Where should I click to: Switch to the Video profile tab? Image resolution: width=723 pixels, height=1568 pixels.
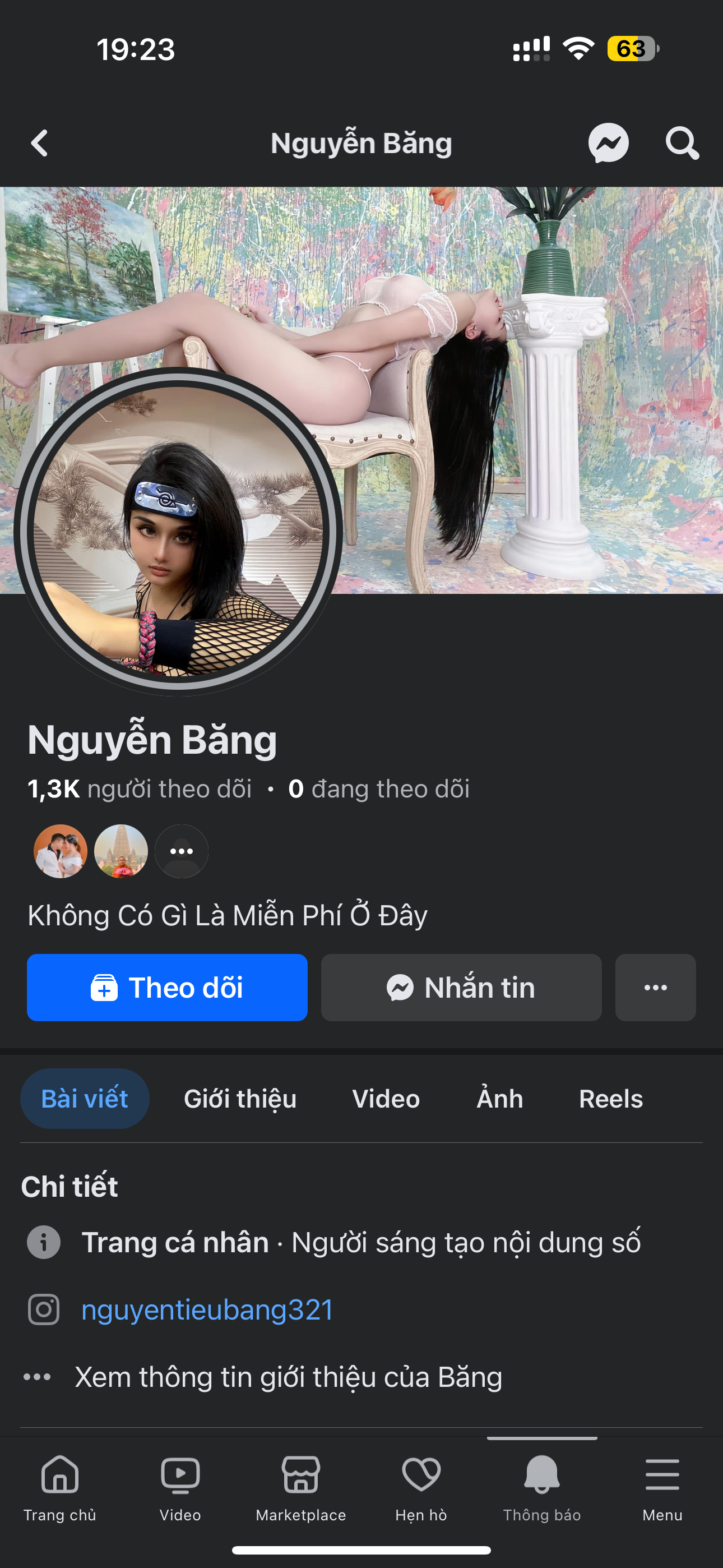tap(386, 1099)
